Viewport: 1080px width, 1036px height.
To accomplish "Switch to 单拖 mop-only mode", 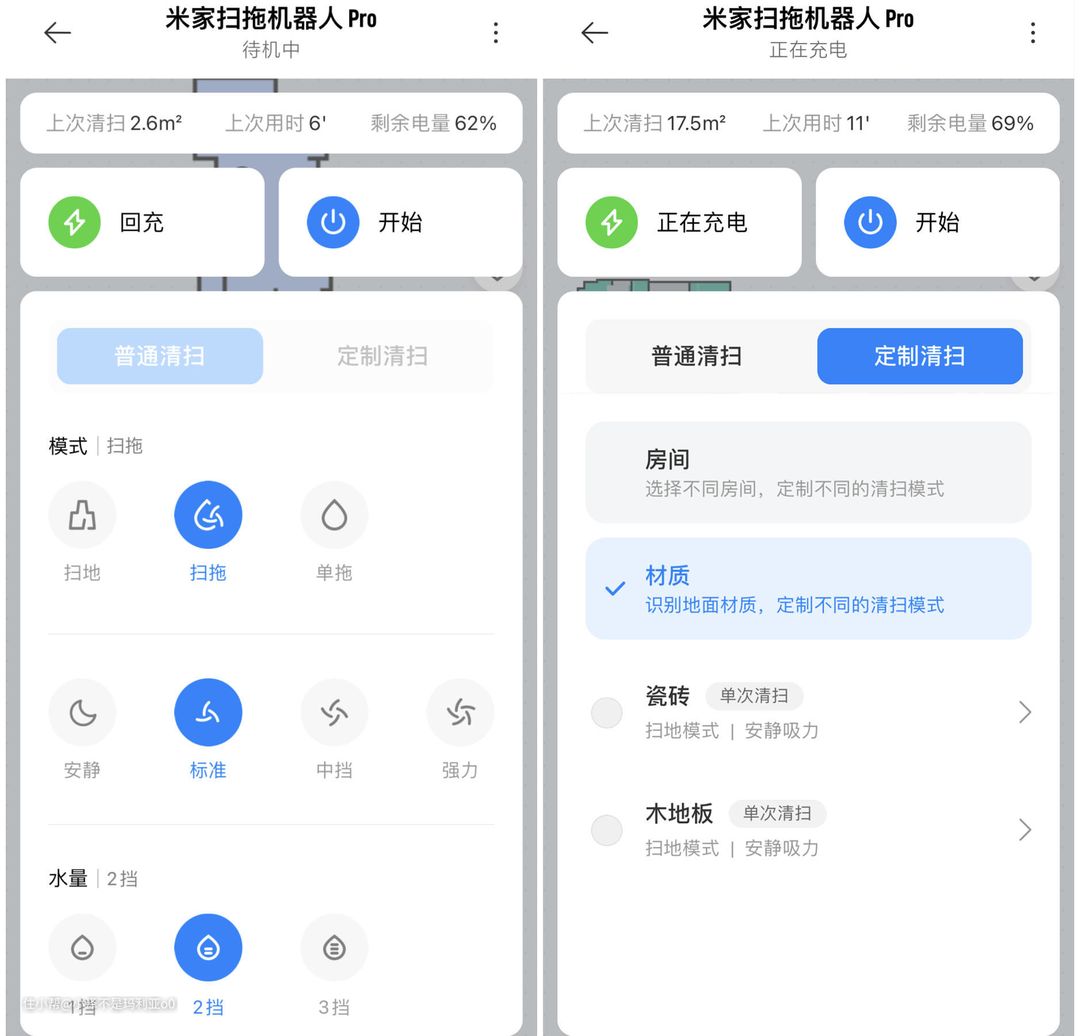I will click(x=334, y=516).
